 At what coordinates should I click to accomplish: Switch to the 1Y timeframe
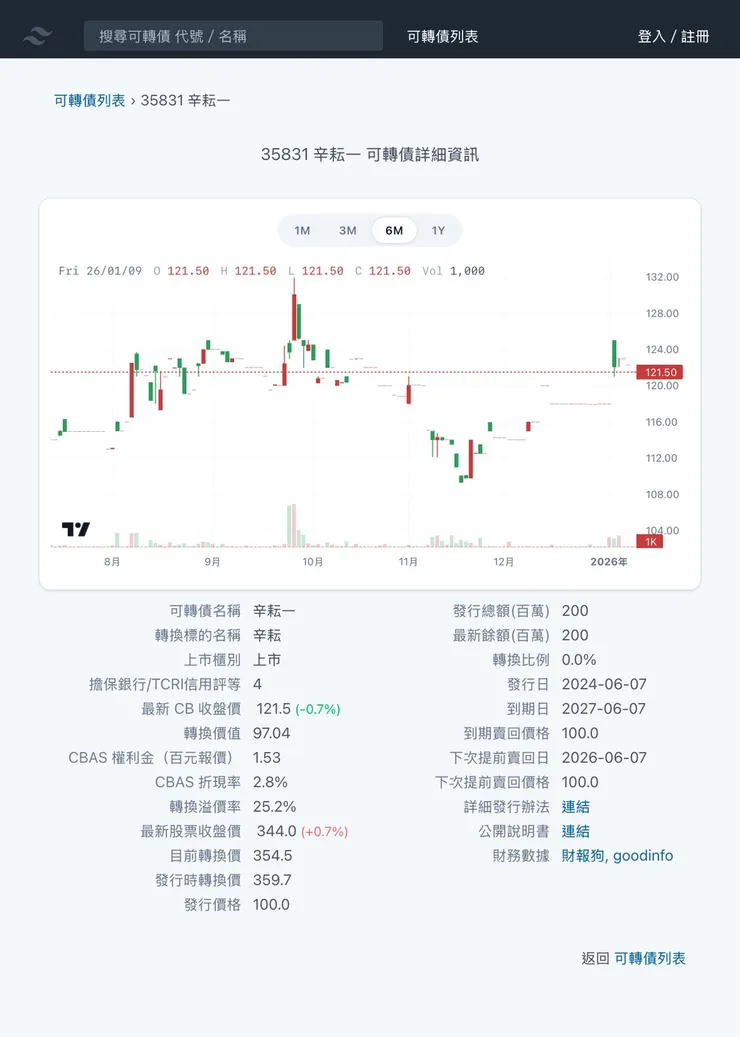(x=438, y=230)
